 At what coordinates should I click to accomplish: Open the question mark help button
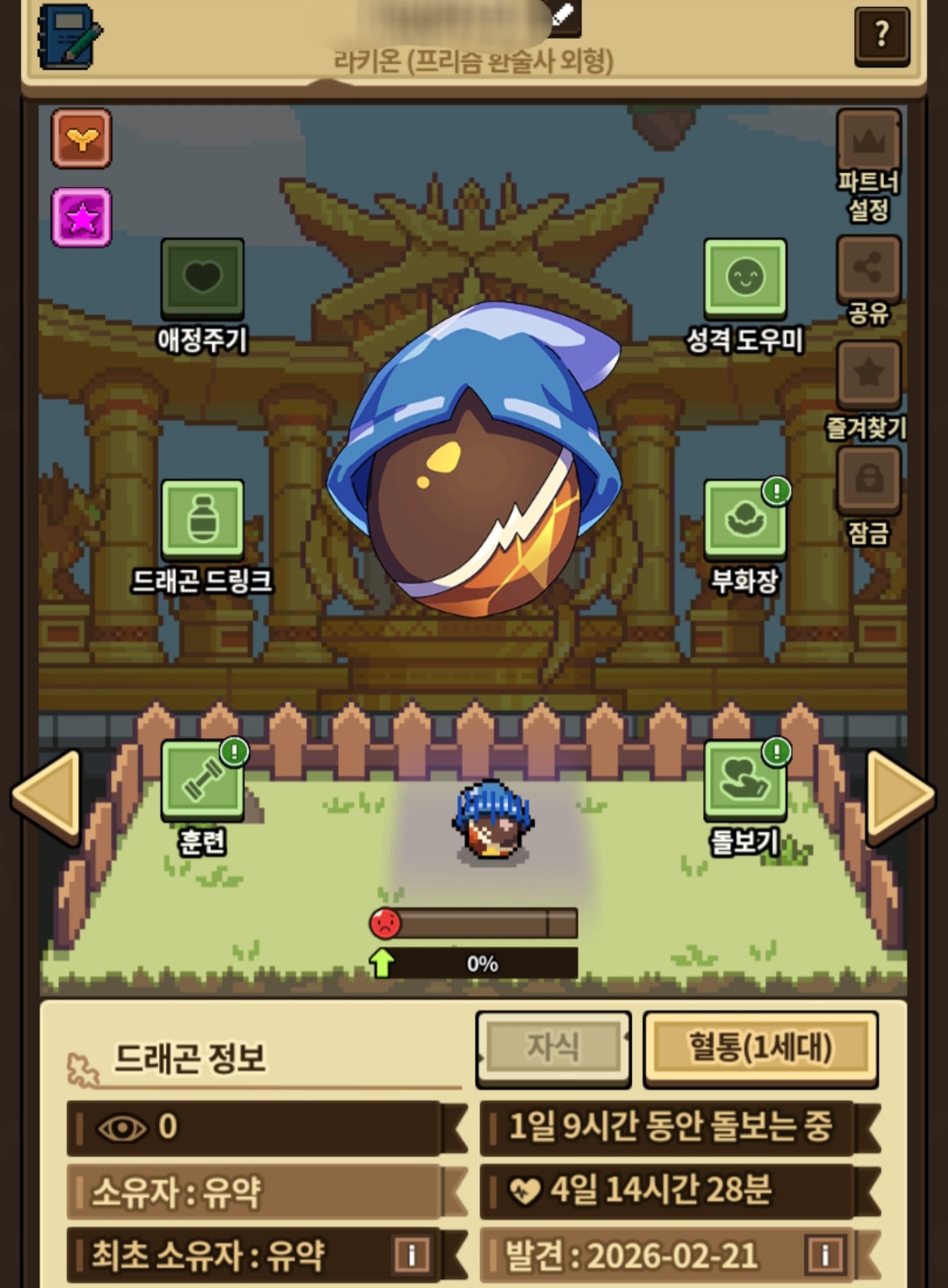click(x=881, y=35)
